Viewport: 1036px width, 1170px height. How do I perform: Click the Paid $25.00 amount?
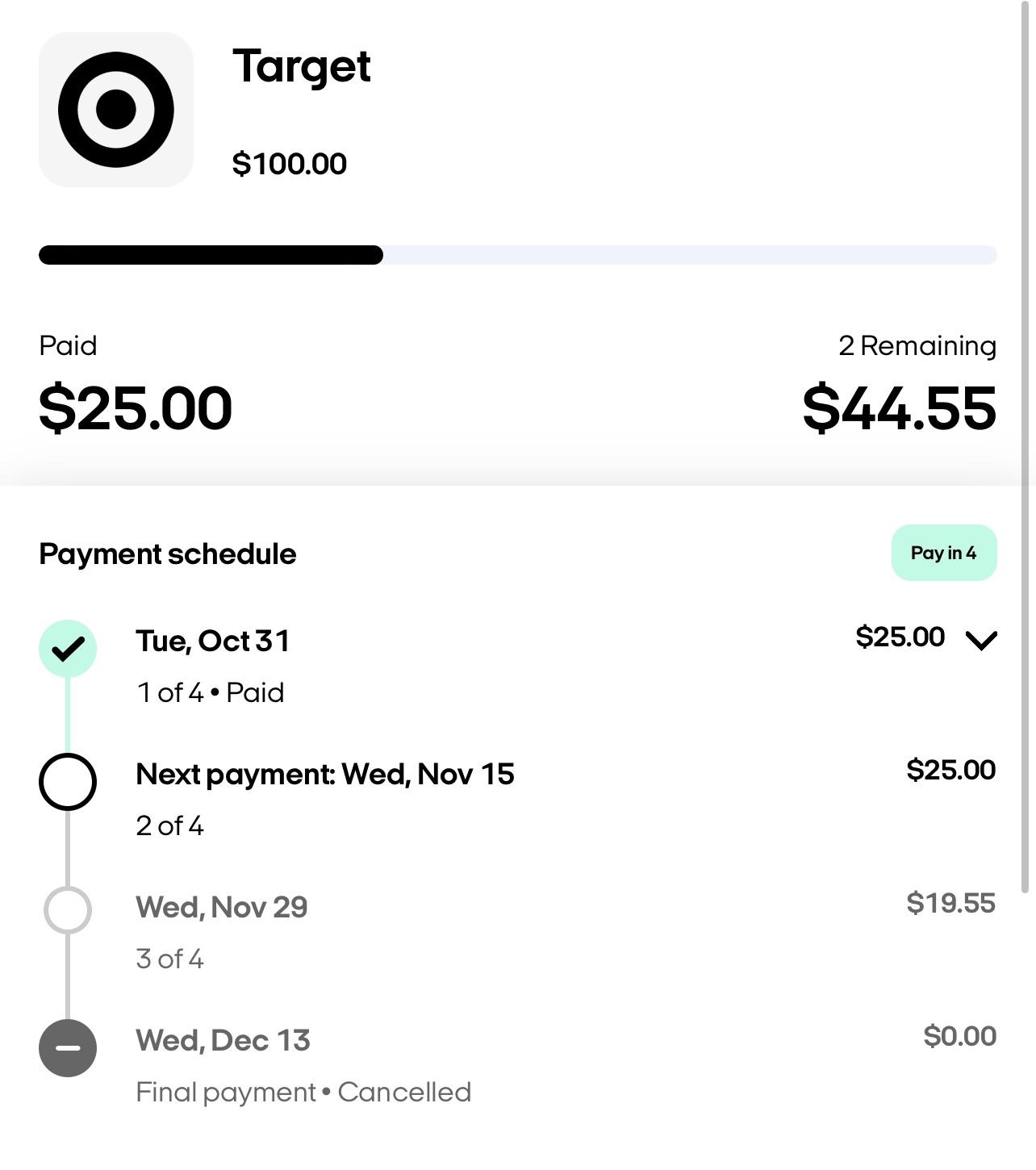click(136, 407)
